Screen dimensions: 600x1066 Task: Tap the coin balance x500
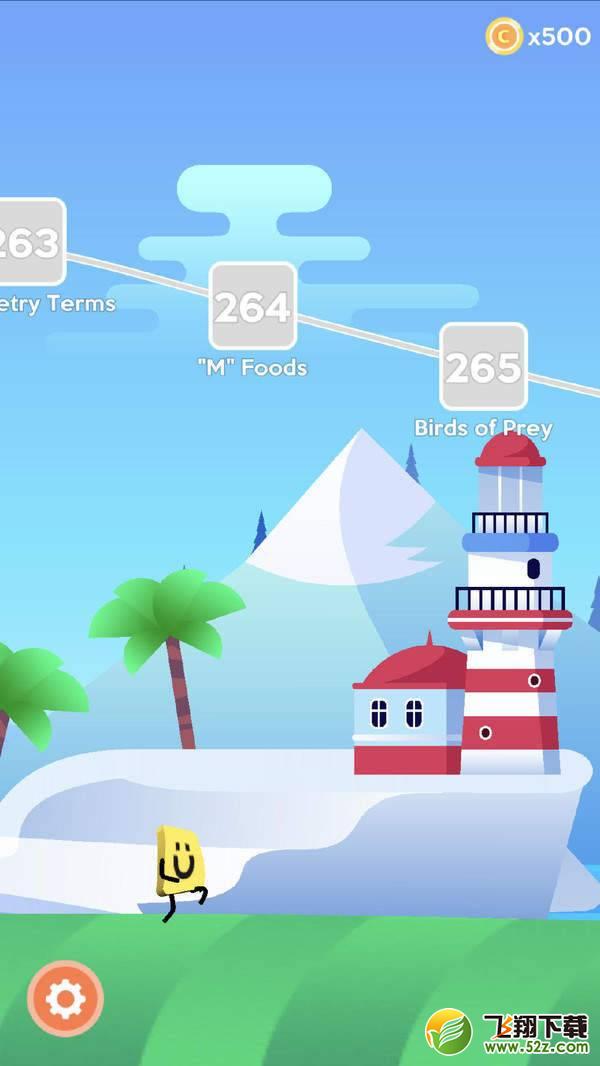[538, 36]
